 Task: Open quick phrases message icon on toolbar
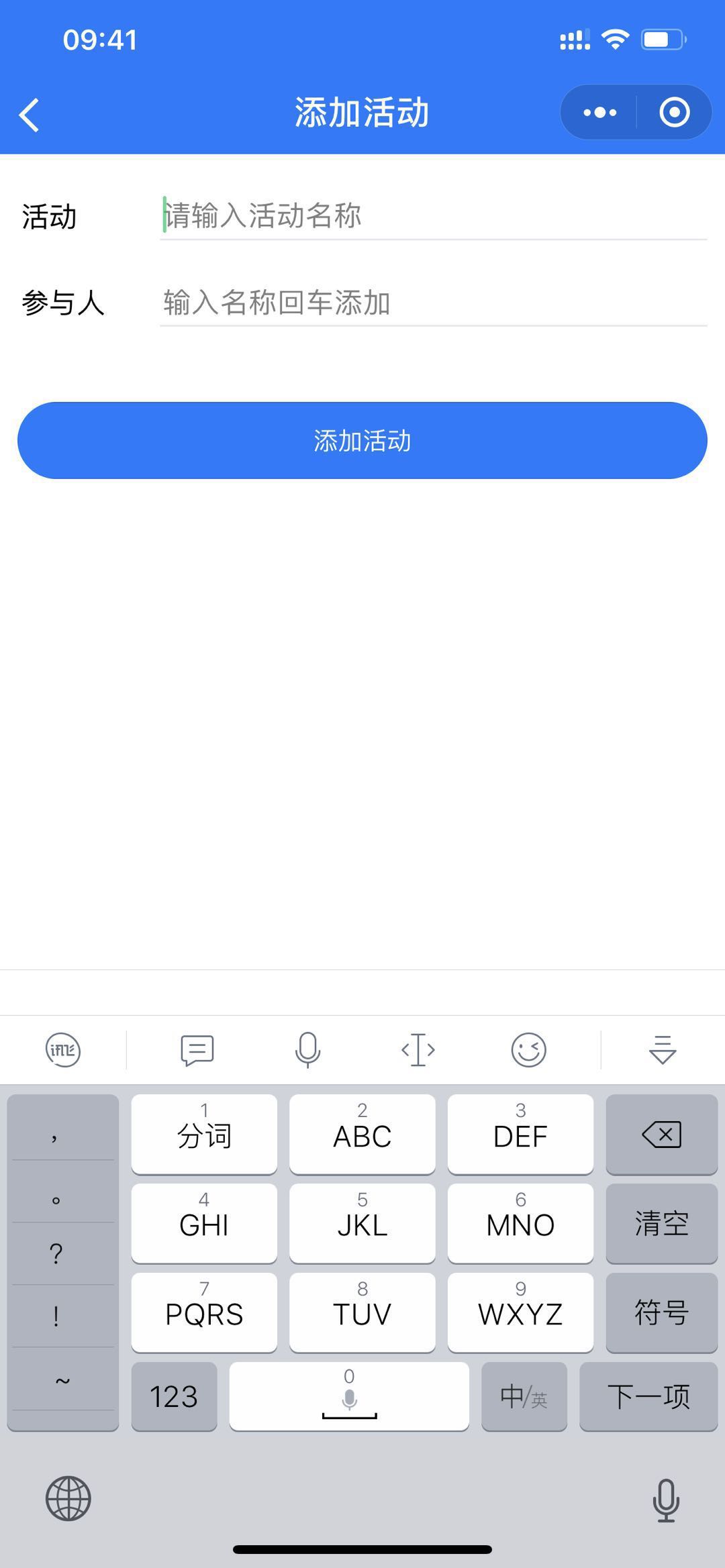click(x=197, y=1050)
